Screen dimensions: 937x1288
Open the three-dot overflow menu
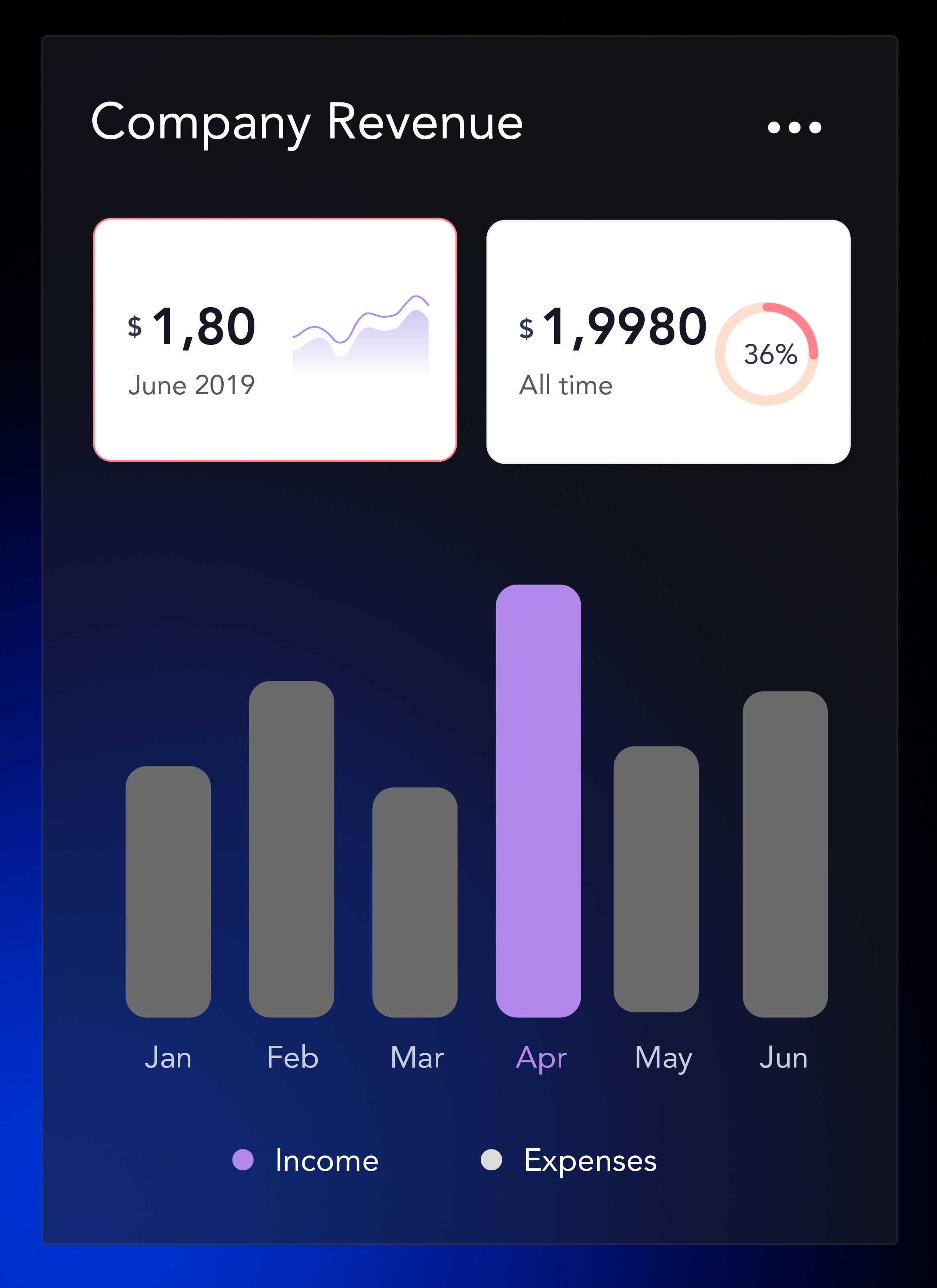pos(794,127)
